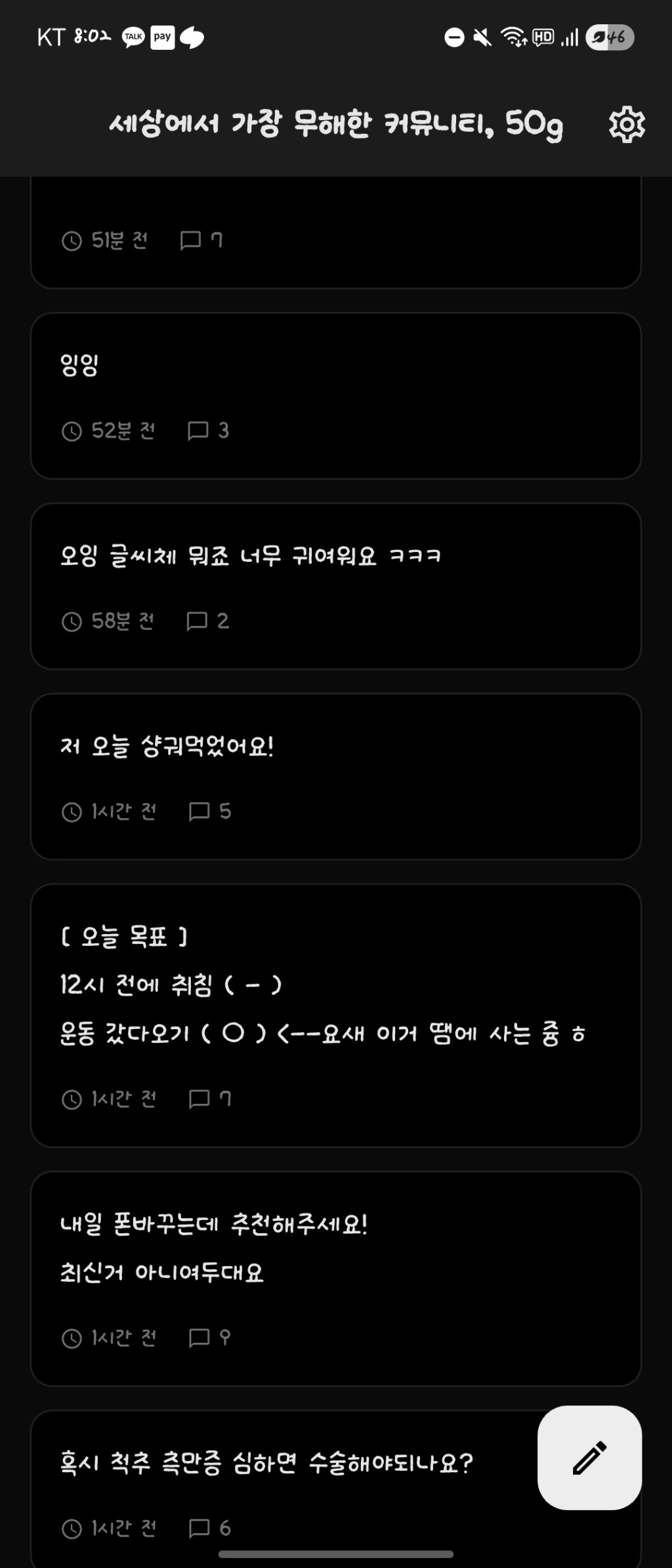Open the 내일 폰바꾸는데 추천해주세요 post

click(x=335, y=1277)
